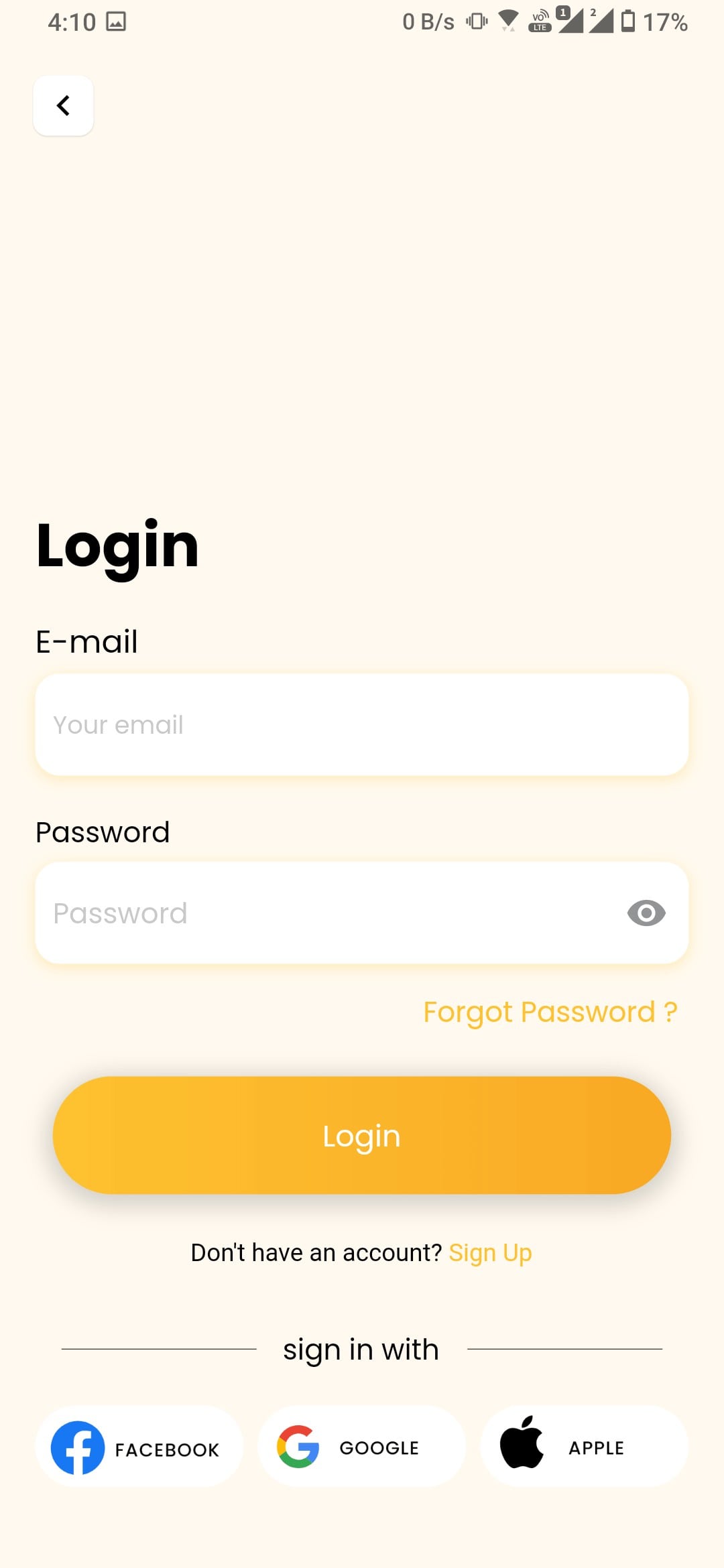
Task: Focus the Your email field
Action: point(362,725)
